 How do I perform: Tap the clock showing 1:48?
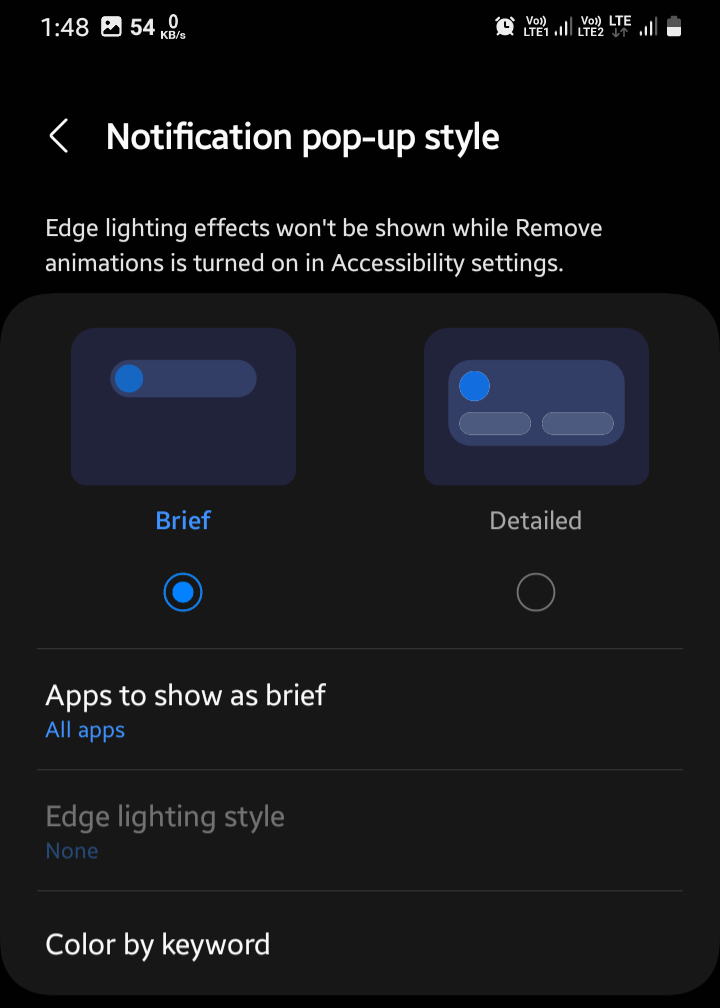[64, 26]
